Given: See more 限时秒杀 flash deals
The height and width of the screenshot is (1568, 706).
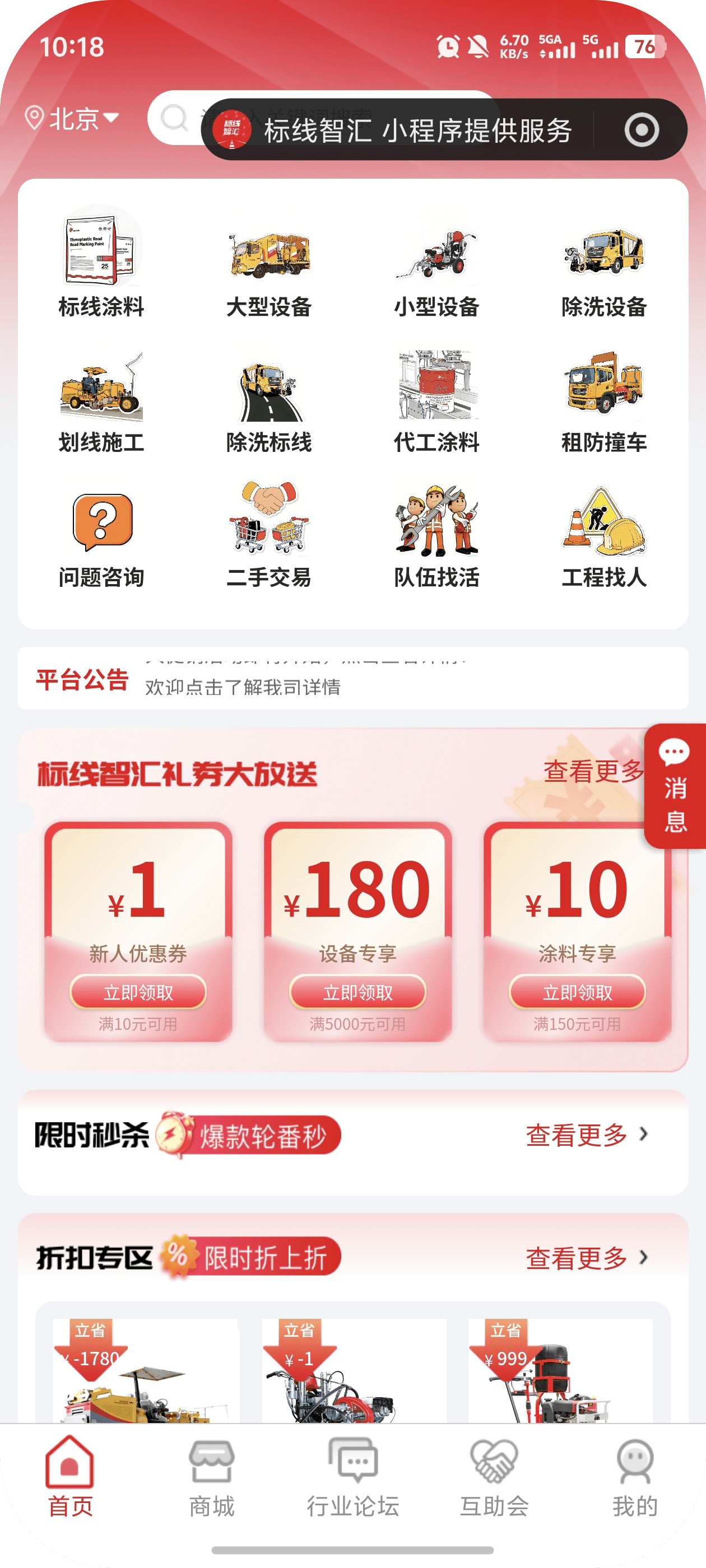Looking at the screenshot, I should click(x=586, y=1135).
